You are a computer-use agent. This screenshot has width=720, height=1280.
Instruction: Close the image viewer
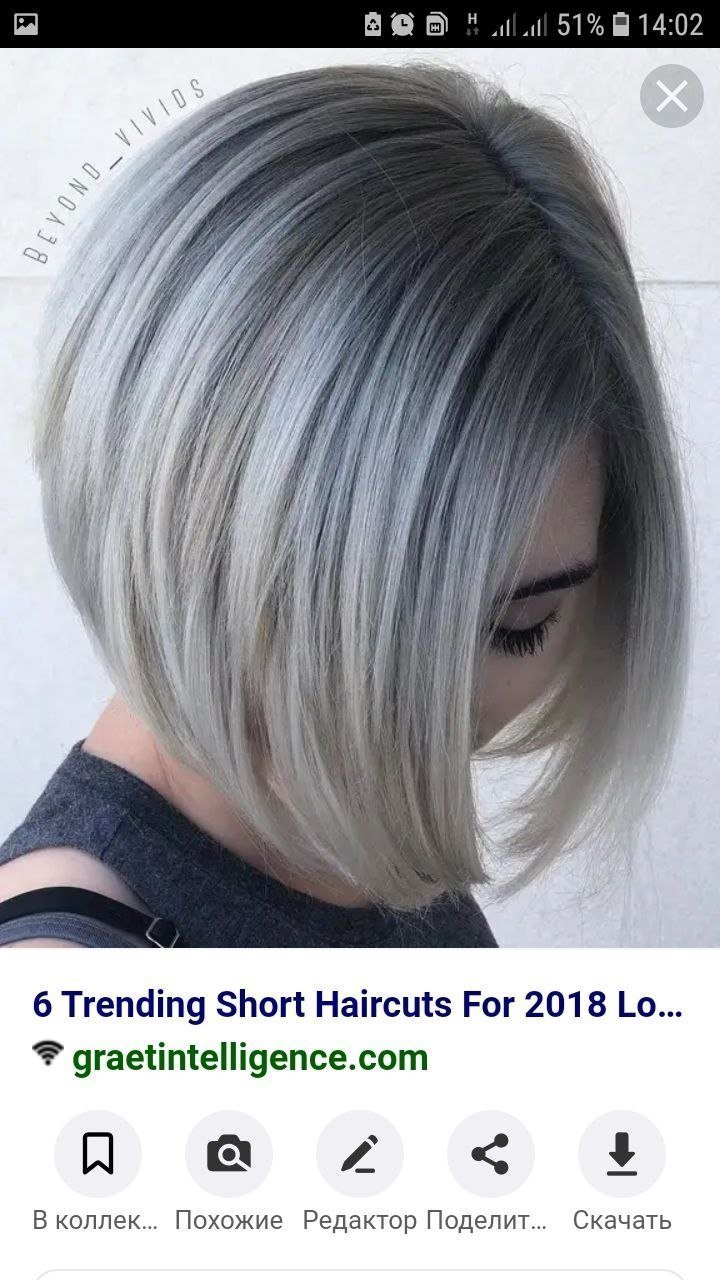[671, 96]
